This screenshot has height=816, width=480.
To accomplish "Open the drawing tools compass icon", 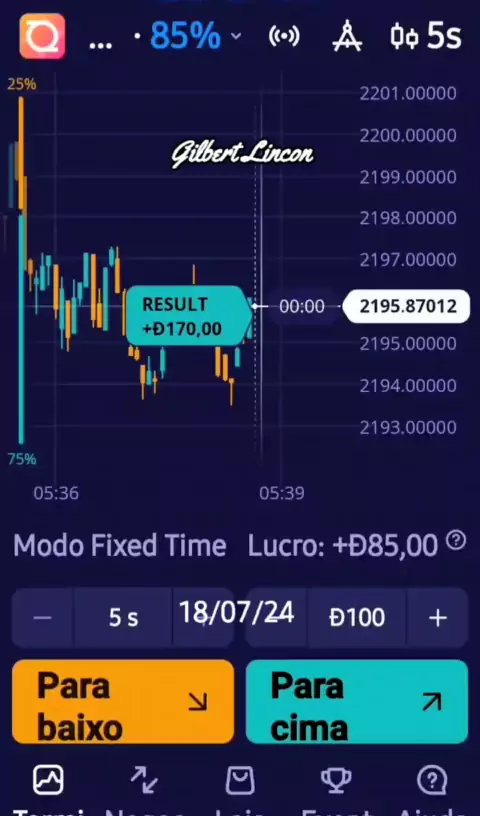I will [348, 36].
